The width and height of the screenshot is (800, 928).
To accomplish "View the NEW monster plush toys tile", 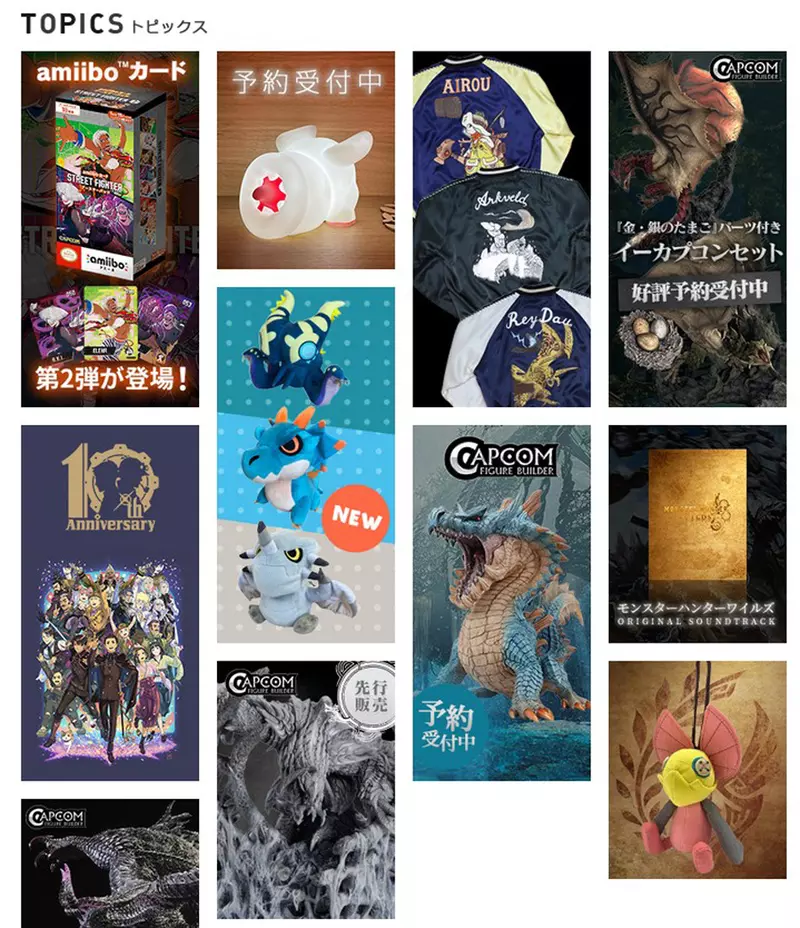I will (x=306, y=465).
